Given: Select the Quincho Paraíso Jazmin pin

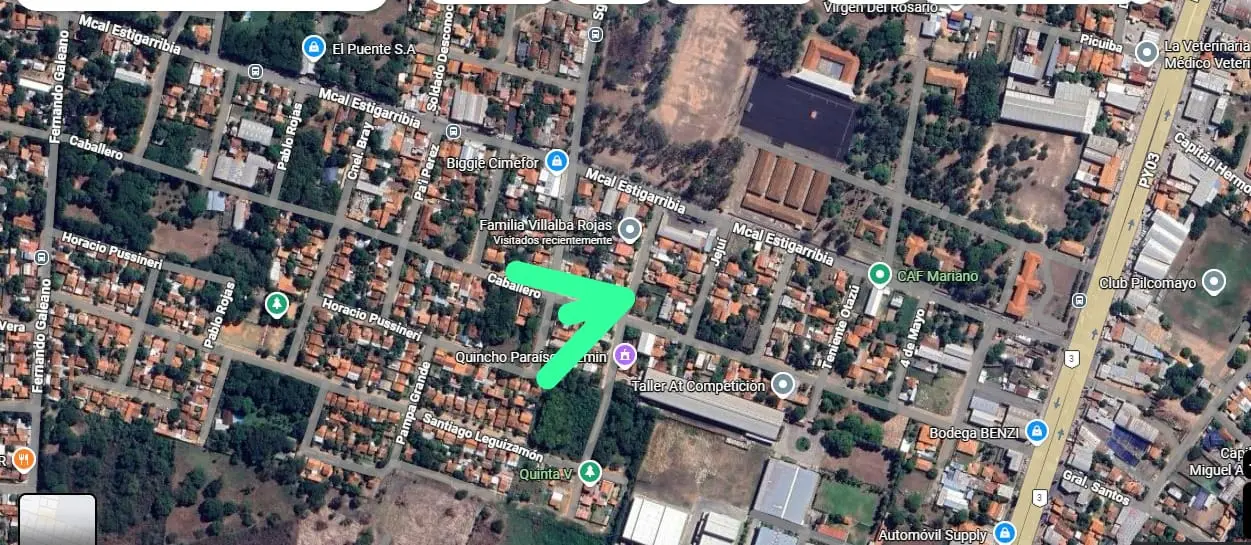Looking at the screenshot, I should click(624, 354).
